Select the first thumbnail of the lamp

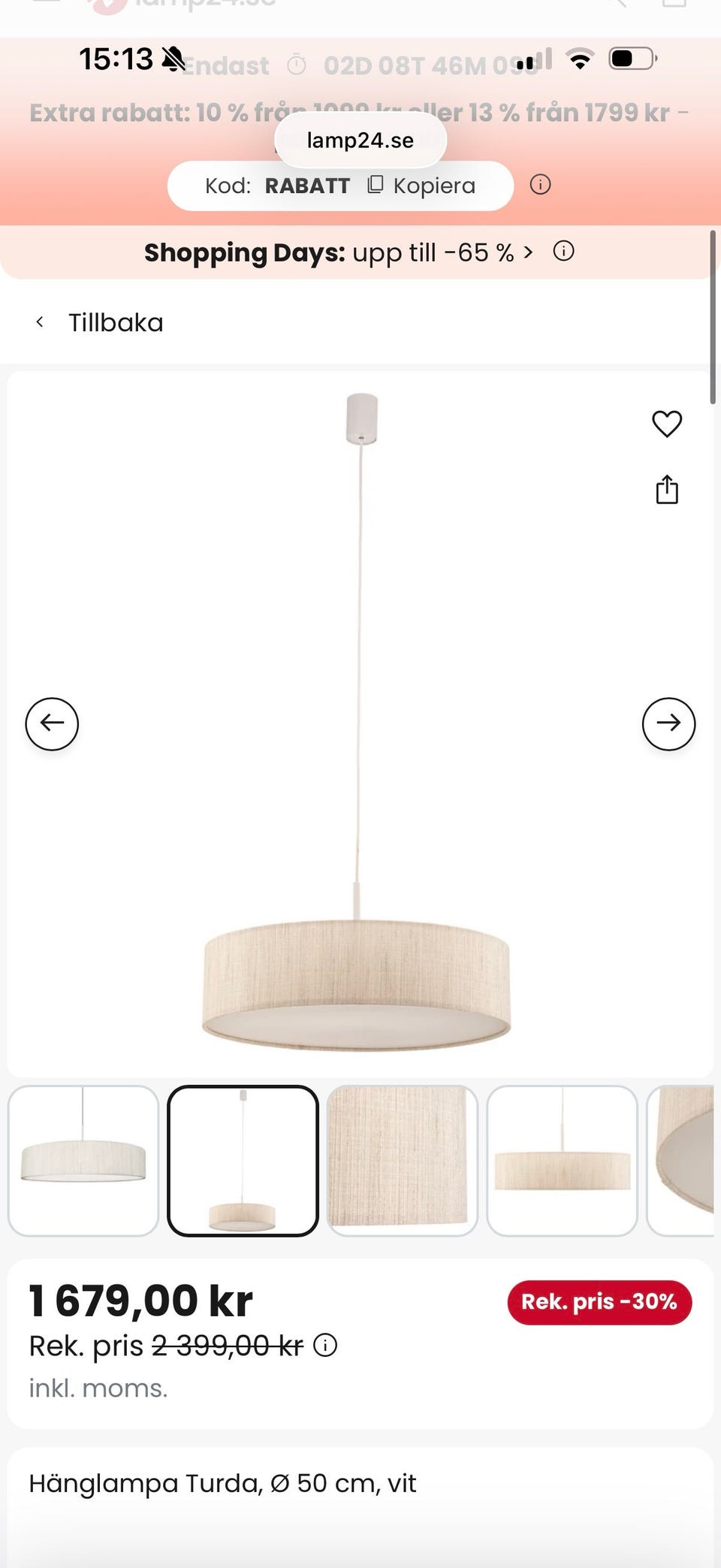[83, 1160]
